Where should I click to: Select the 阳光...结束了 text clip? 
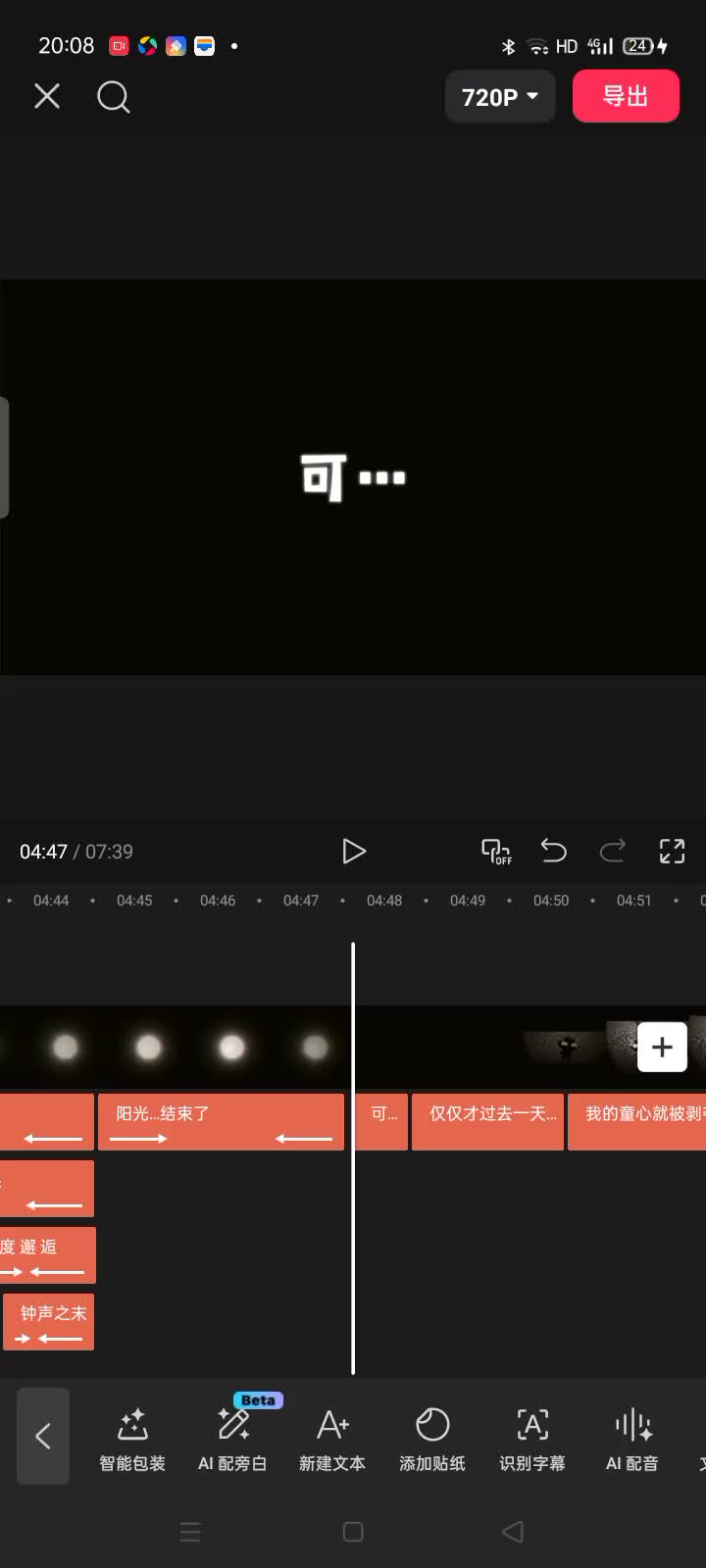[221, 1122]
